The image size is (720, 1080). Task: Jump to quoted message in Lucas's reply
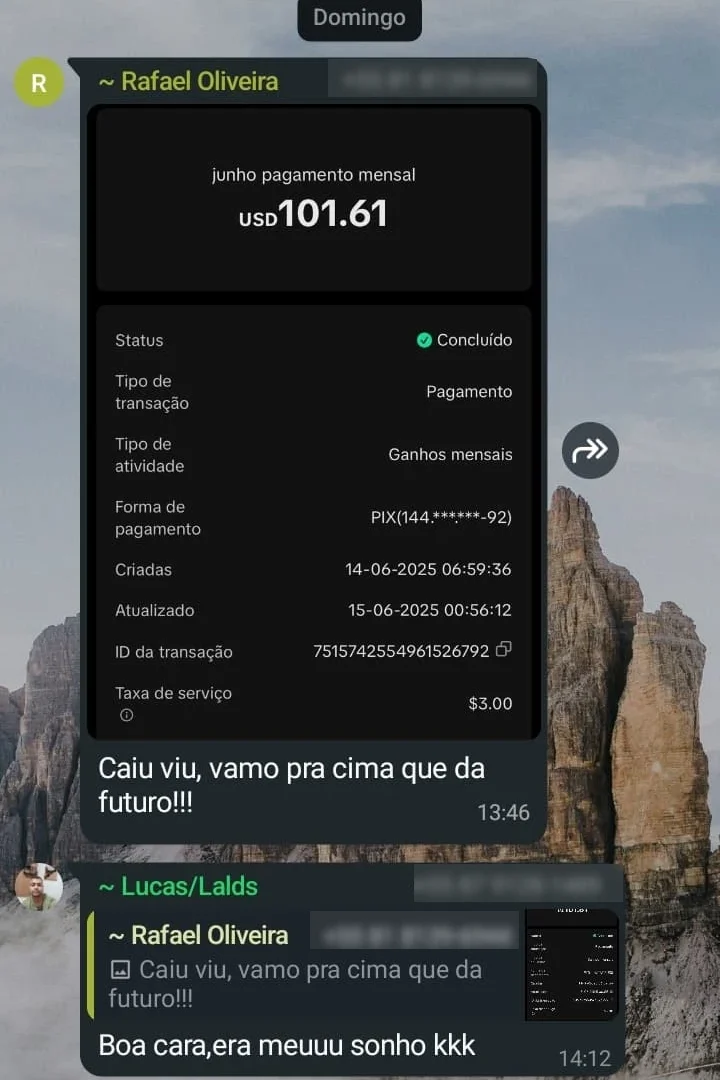[x=300, y=966]
